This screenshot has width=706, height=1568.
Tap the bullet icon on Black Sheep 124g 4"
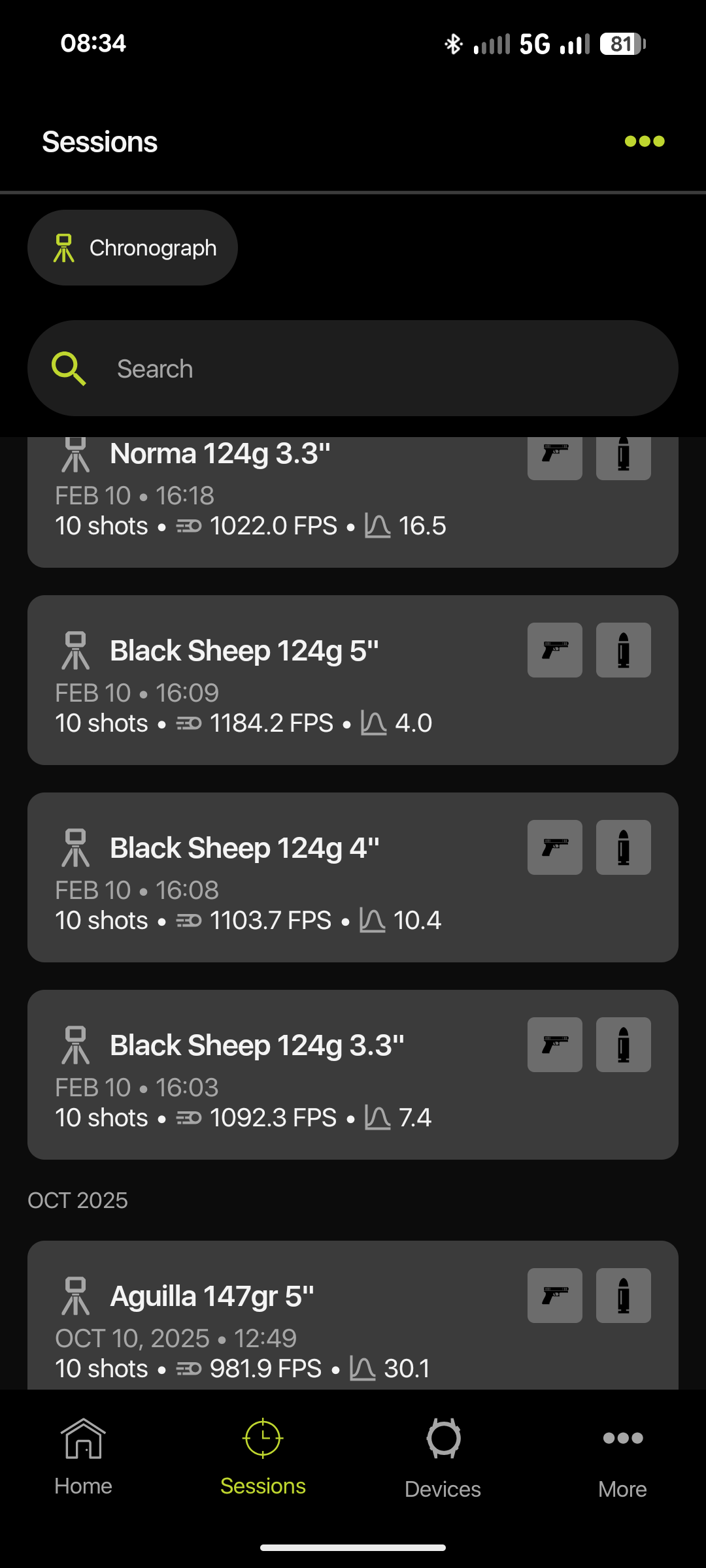(x=624, y=847)
